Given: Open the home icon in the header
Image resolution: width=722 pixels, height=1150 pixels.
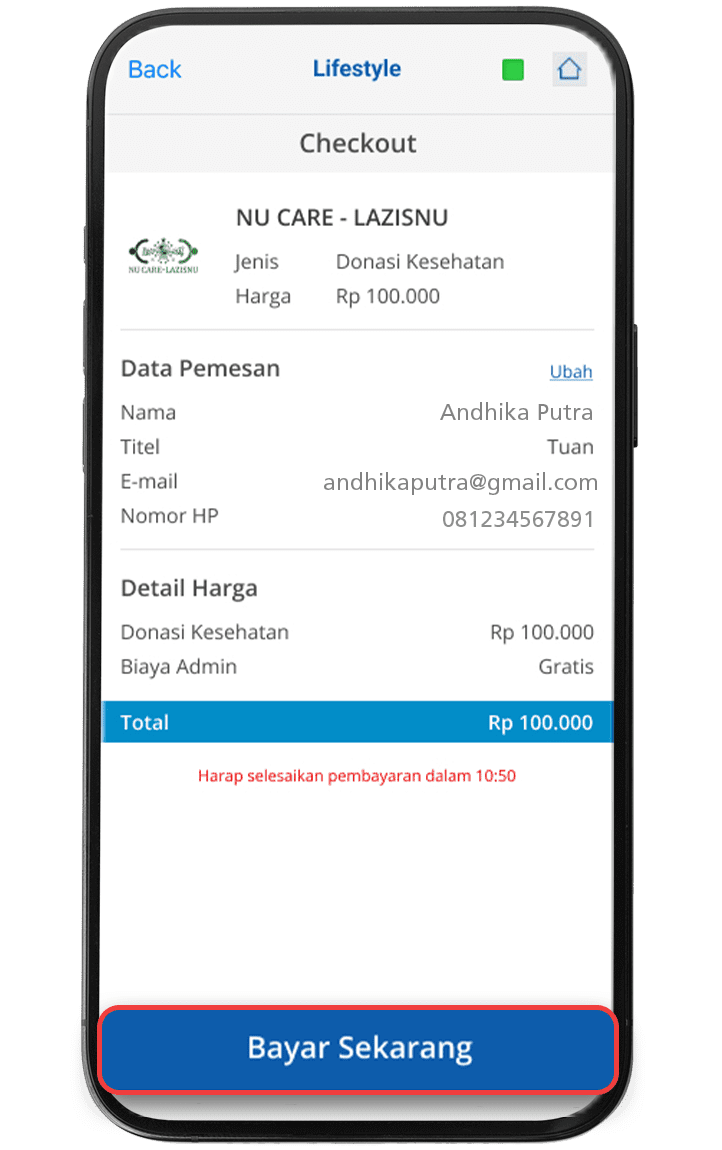Looking at the screenshot, I should pos(569,69).
